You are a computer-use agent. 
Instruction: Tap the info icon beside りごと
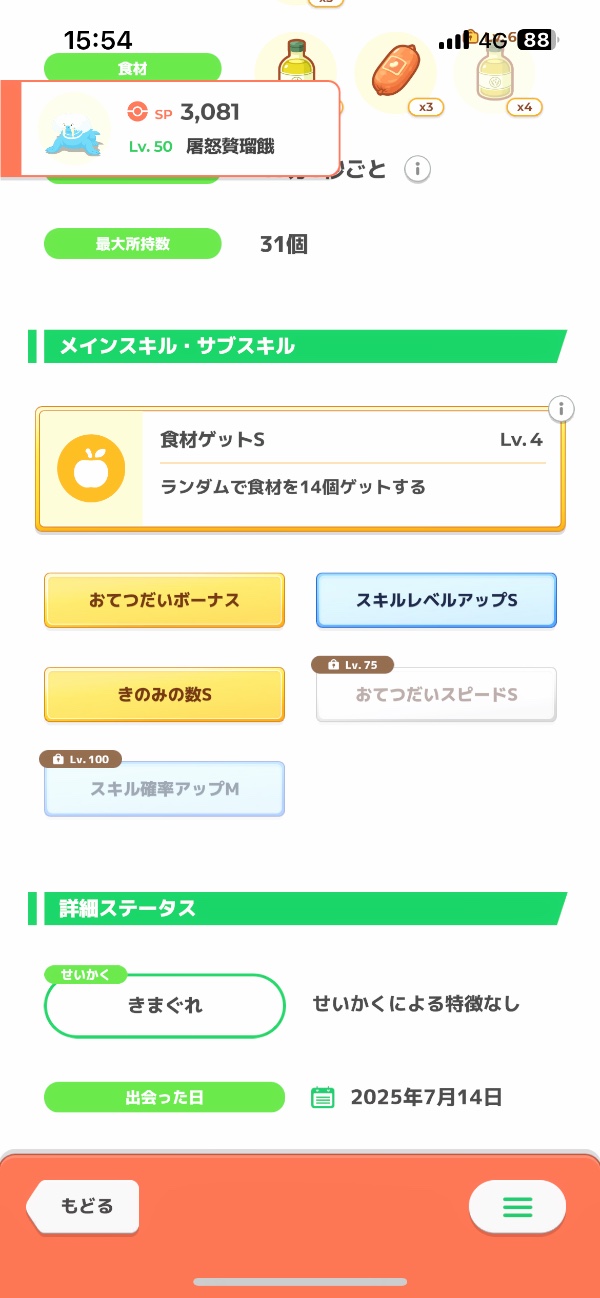tap(417, 170)
